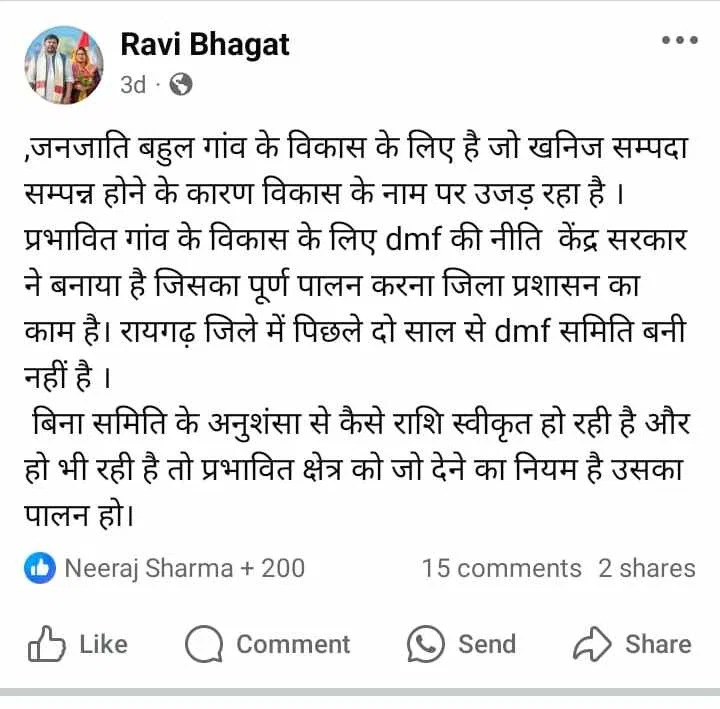The image size is (720, 709).
Task: Open Ravi Bhagat's profile name
Action: click(204, 44)
